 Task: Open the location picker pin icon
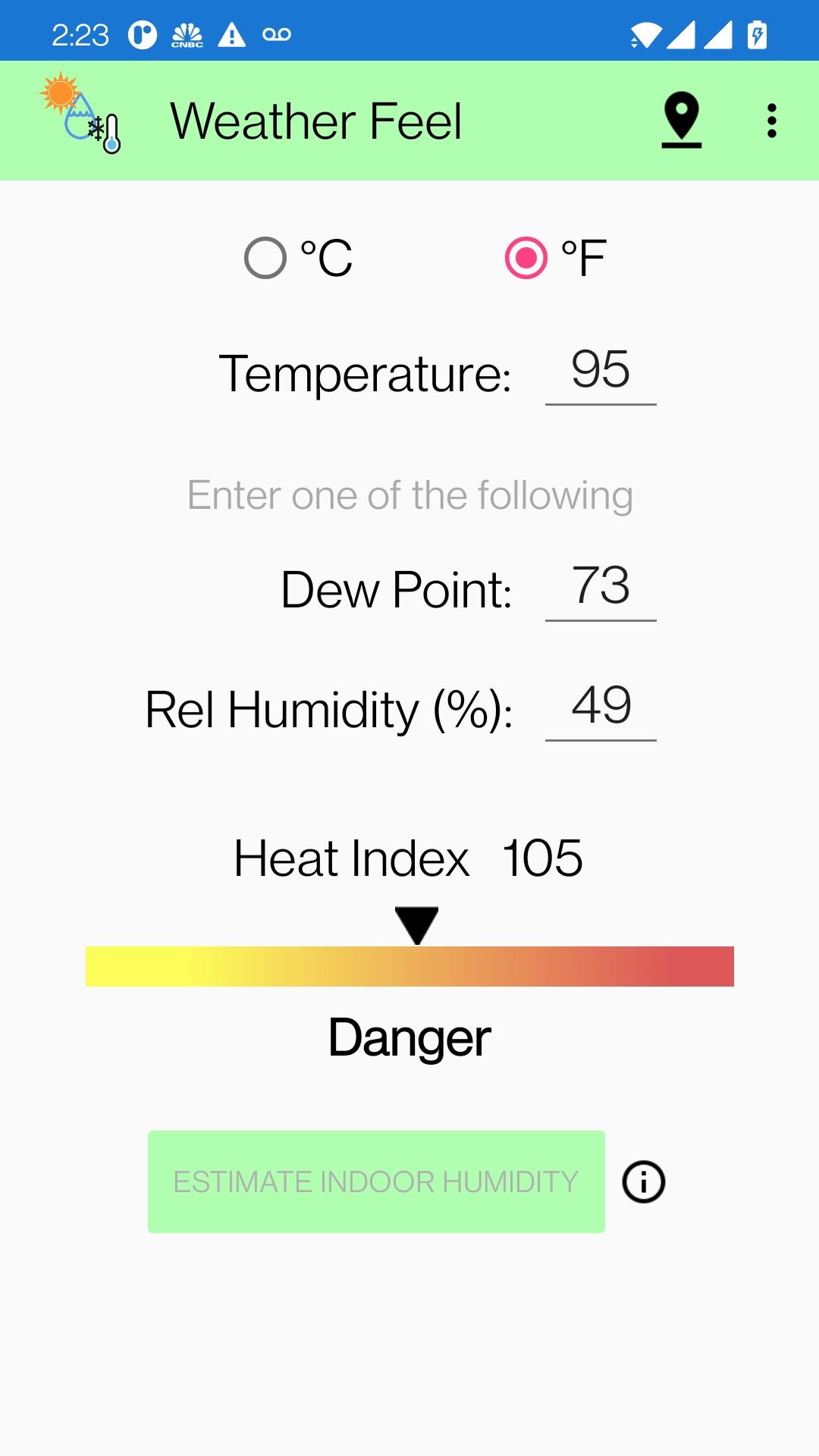[680, 120]
